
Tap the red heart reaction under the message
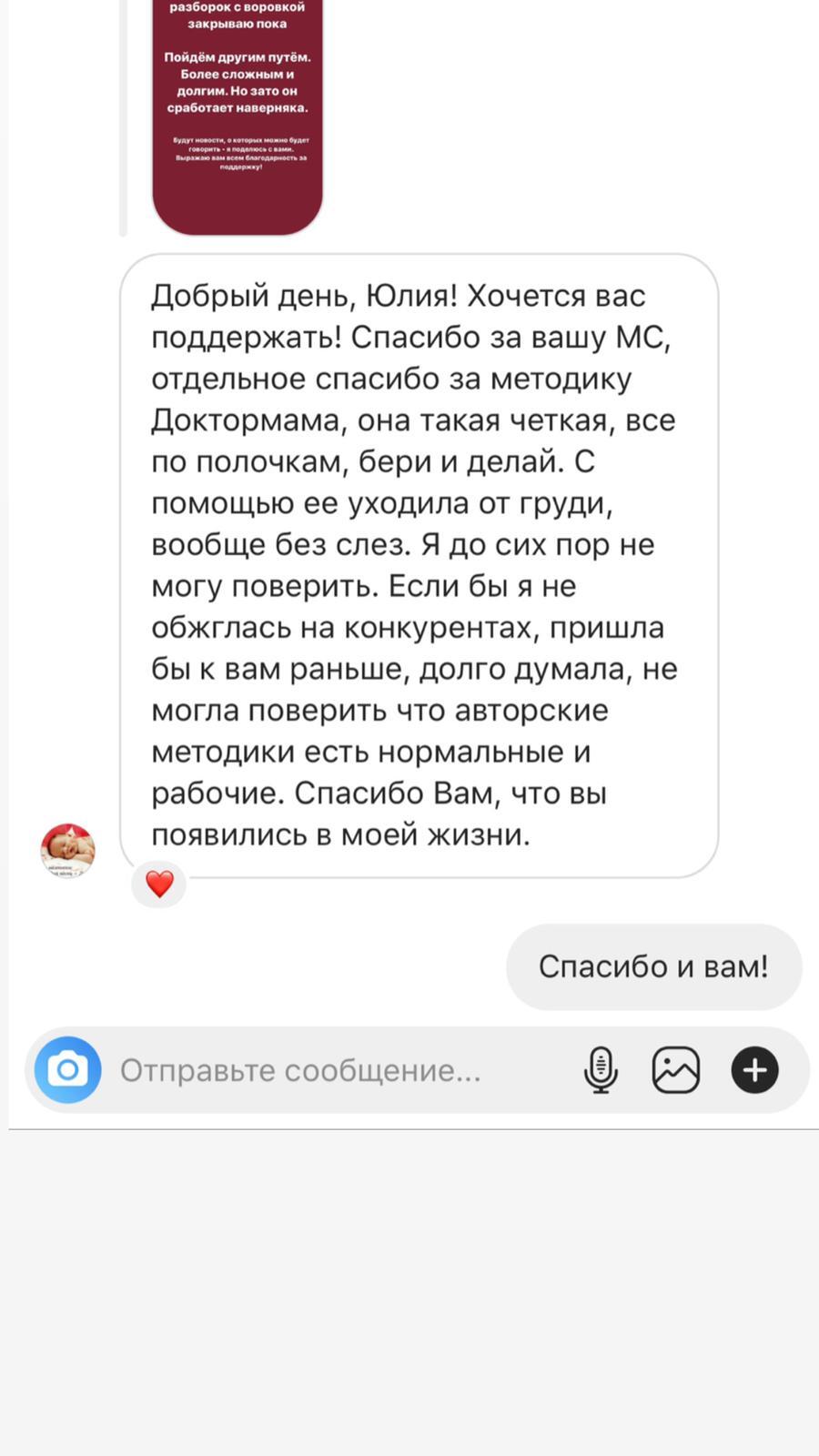[x=160, y=885]
